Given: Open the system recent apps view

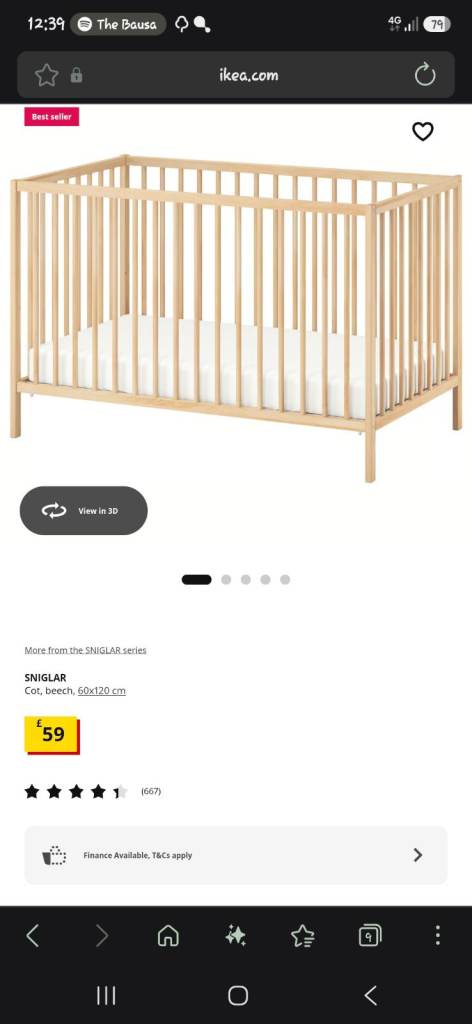Looking at the screenshot, I should click(106, 995).
